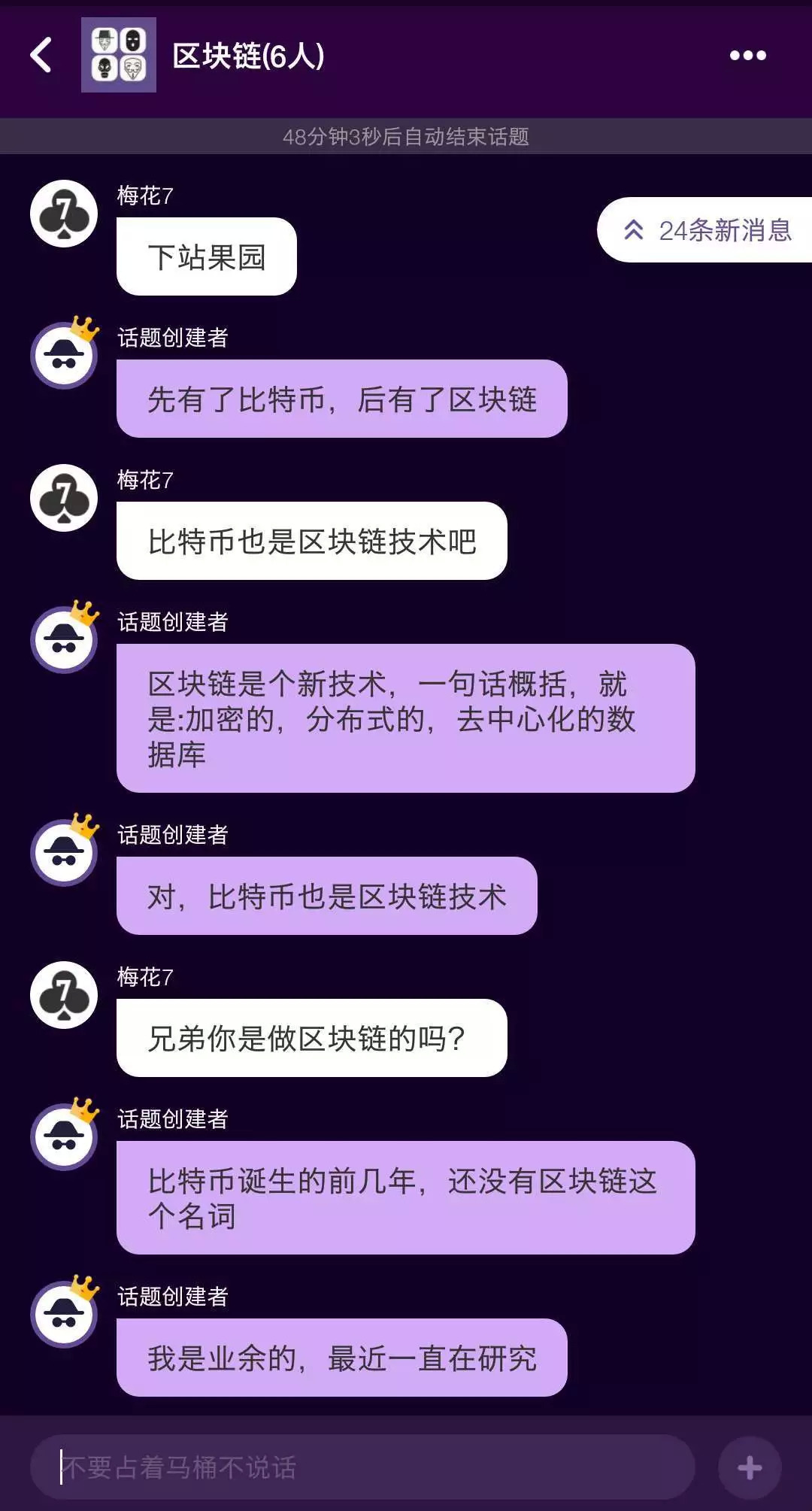The height and width of the screenshot is (1511, 812).
Task: Tap 梅花7's avatar beside 下站果园
Action: (64, 214)
